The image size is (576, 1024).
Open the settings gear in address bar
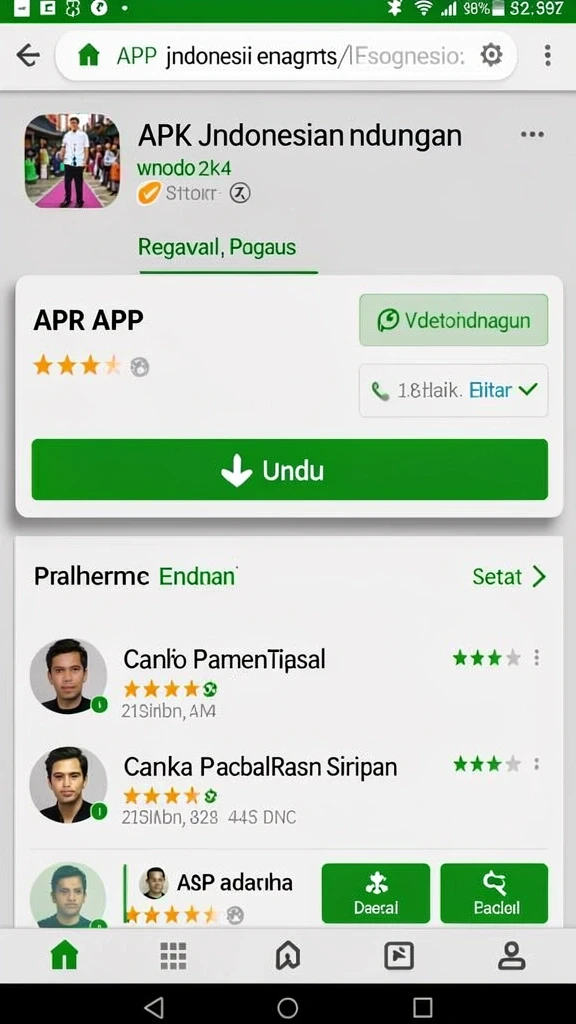click(x=491, y=56)
